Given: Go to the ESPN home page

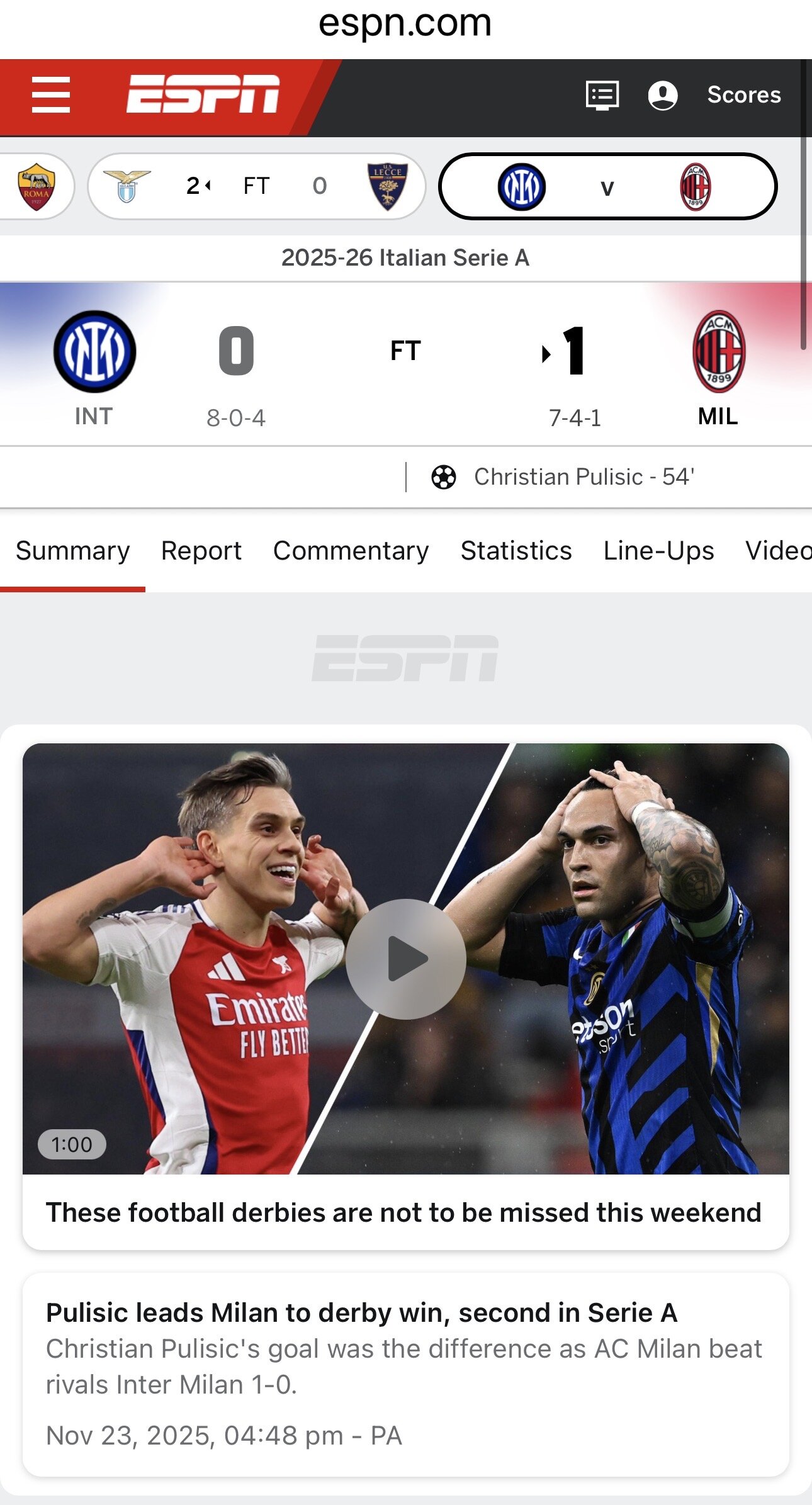Looking at the screenshot, I should click(x=203, y=94).
